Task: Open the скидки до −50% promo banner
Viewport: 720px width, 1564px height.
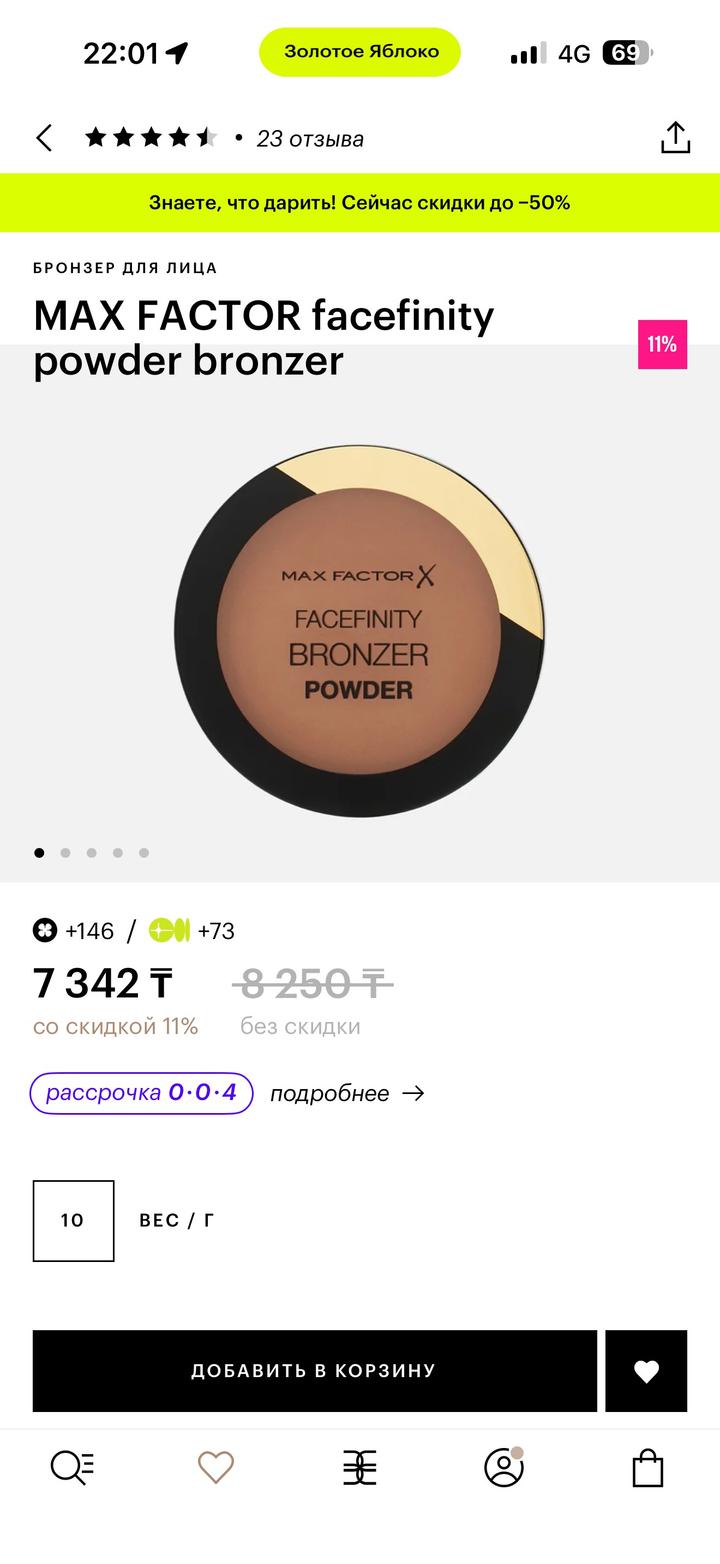Action: pos(360,203)
